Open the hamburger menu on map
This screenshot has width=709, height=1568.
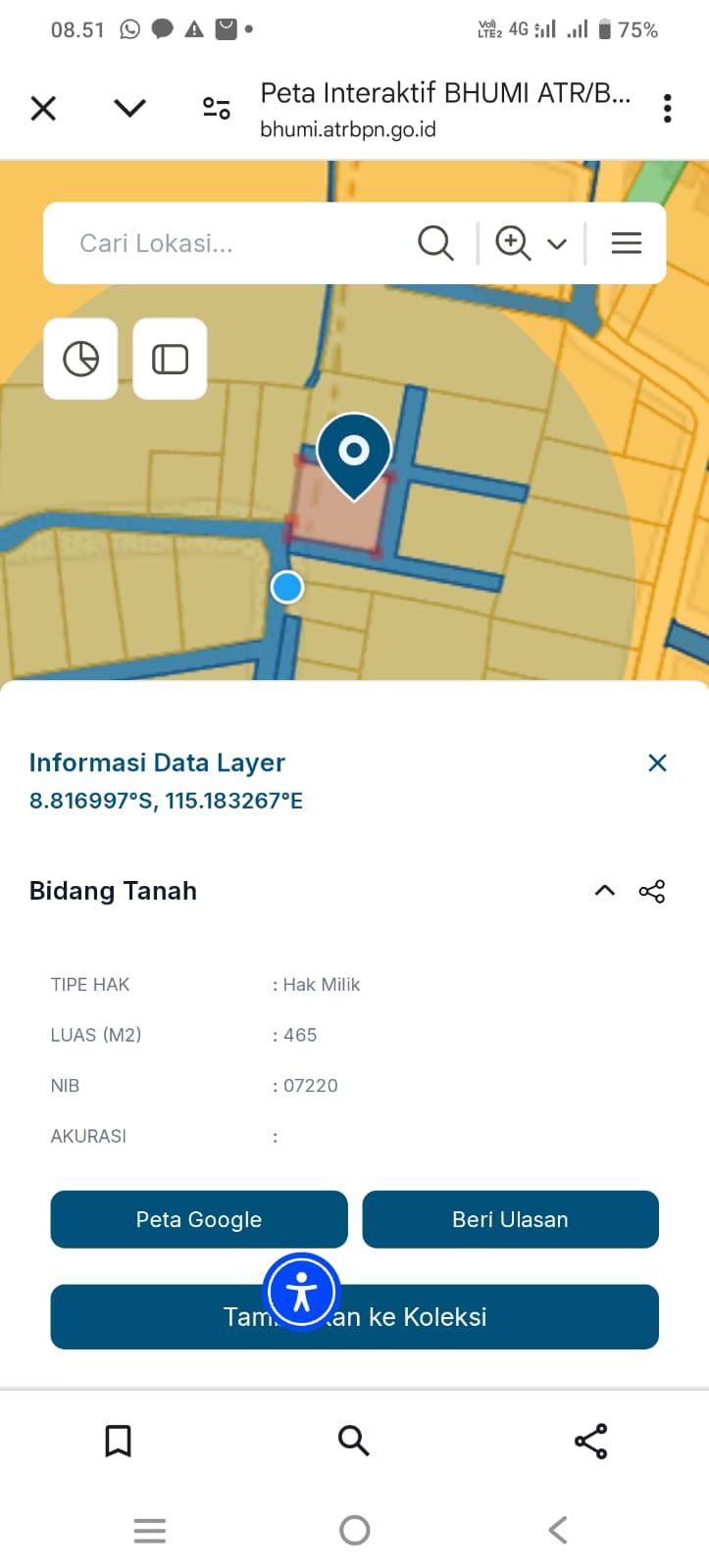coord(626,243)
